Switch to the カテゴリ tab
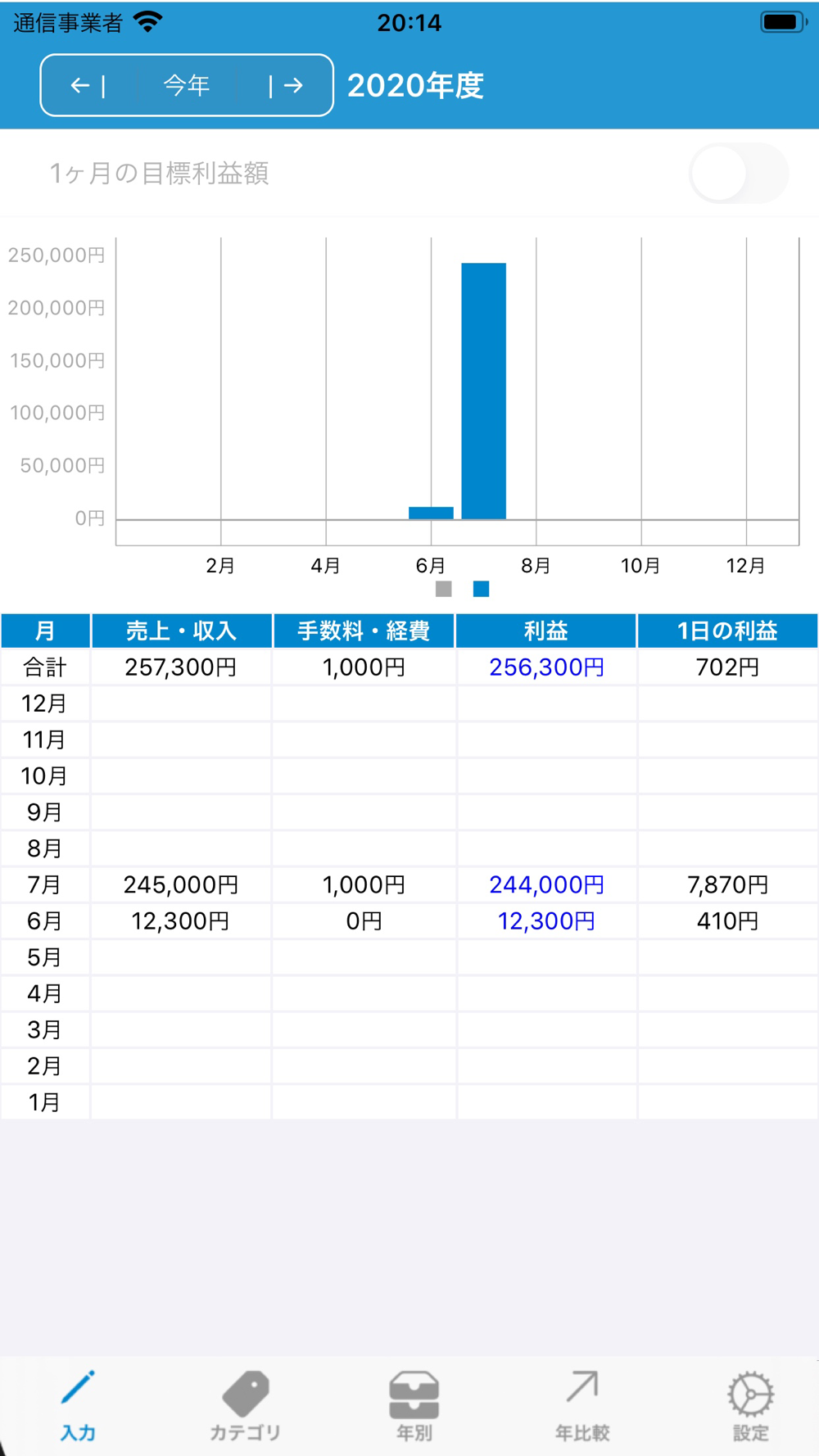Viewport: 819px width, 1456px height. pos(246,1405)
